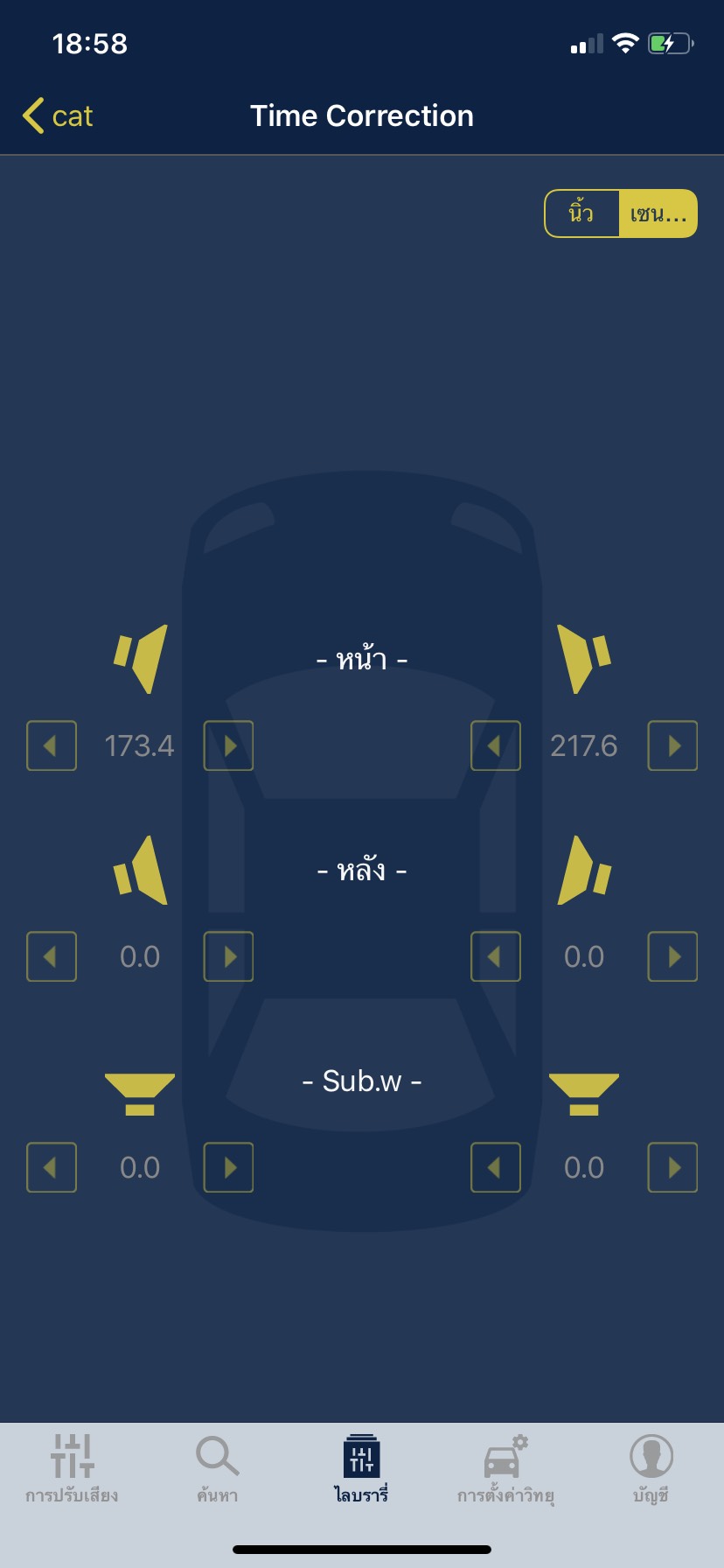Open the การปรับเสียง tab
The image size is (724, 1568).
click(72, 1468)
